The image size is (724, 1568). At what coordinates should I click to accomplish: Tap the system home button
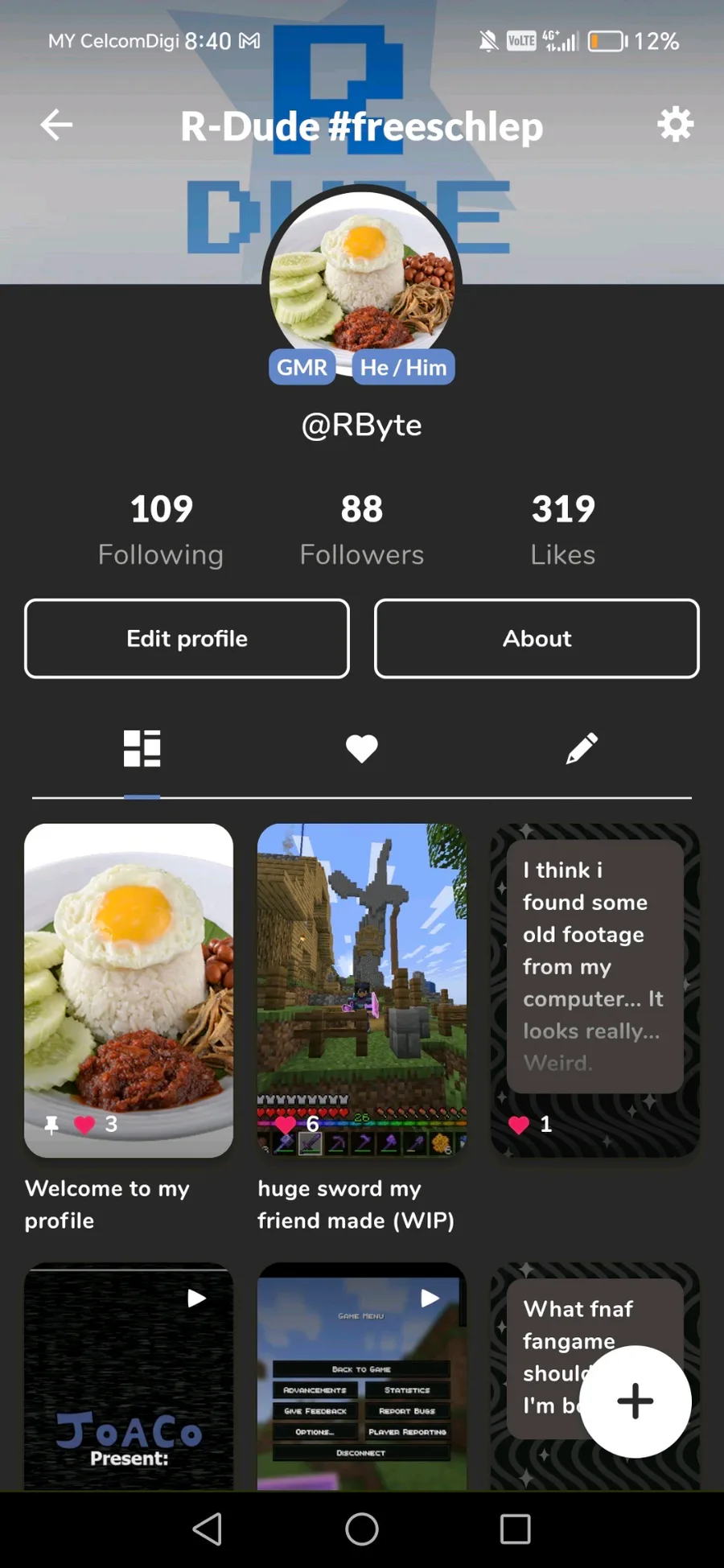(x=361, y=1529)
